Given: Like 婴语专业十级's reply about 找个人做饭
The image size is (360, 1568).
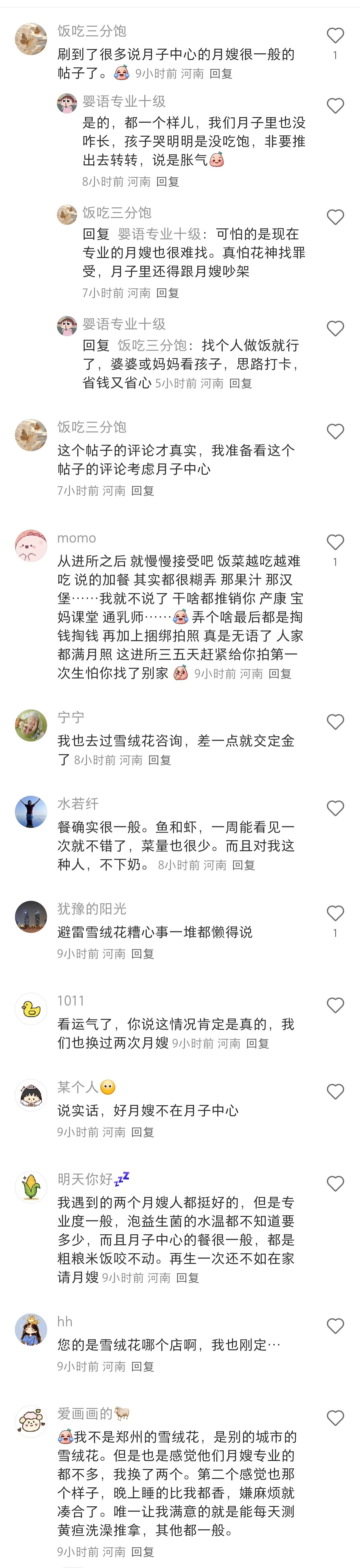Looking at the screenshot, I should point(335,329).
